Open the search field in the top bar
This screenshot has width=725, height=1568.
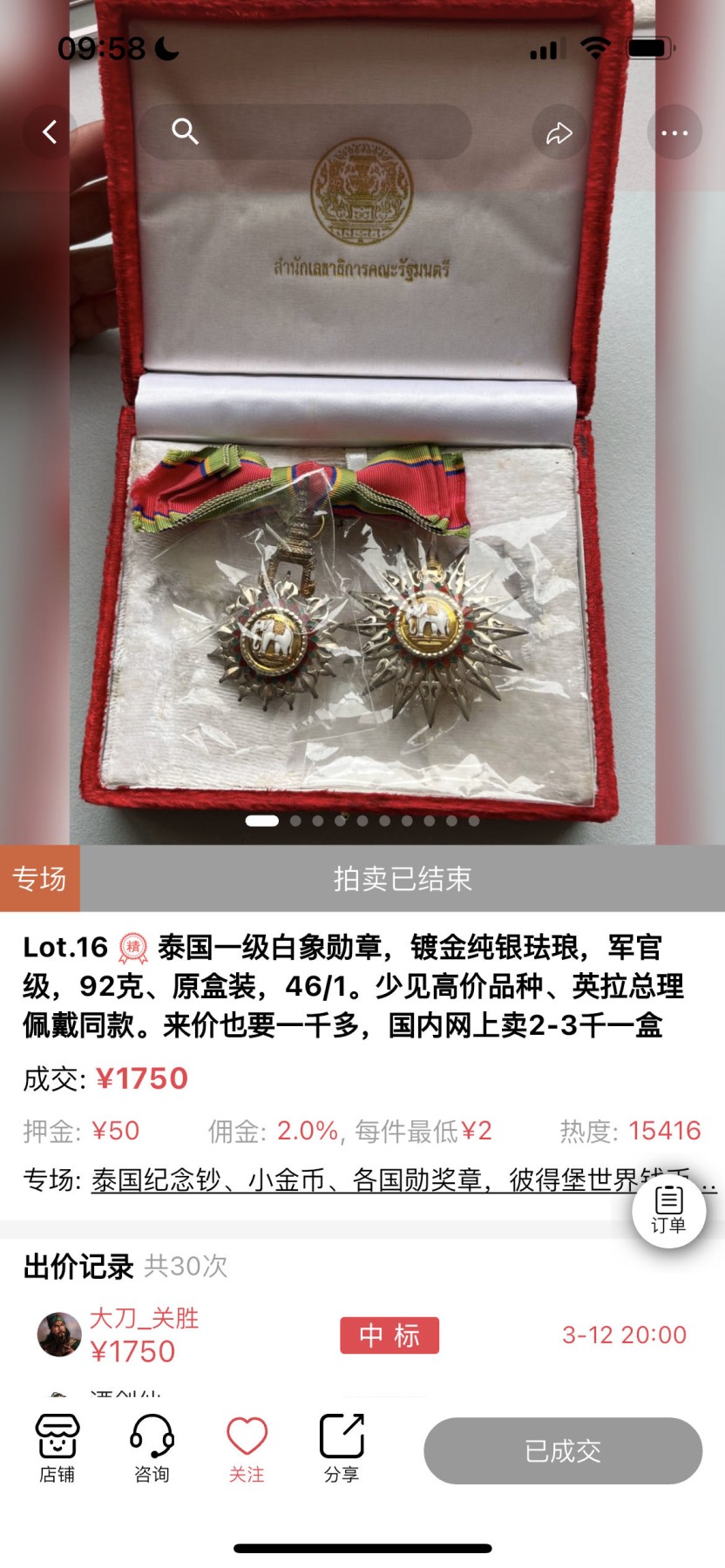coord(303,132)
